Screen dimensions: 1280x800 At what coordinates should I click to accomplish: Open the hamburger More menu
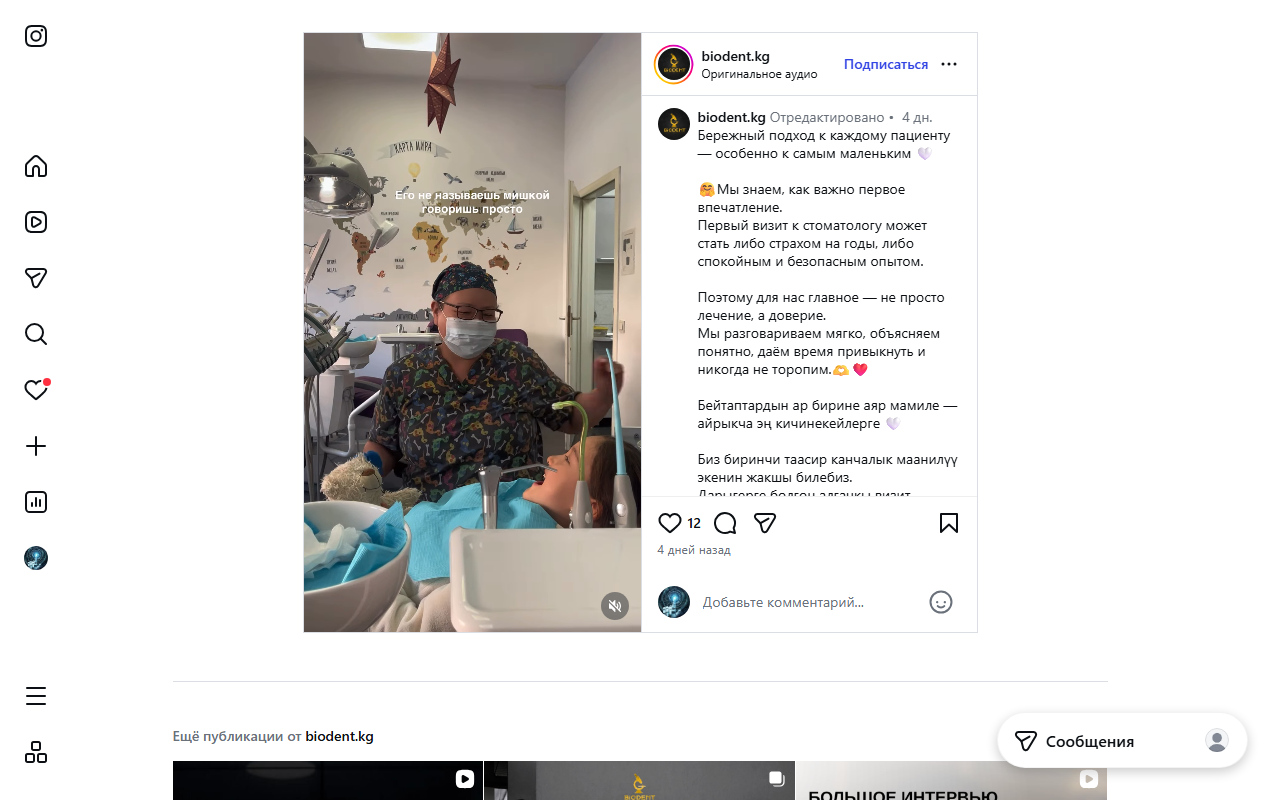(36, 696)
